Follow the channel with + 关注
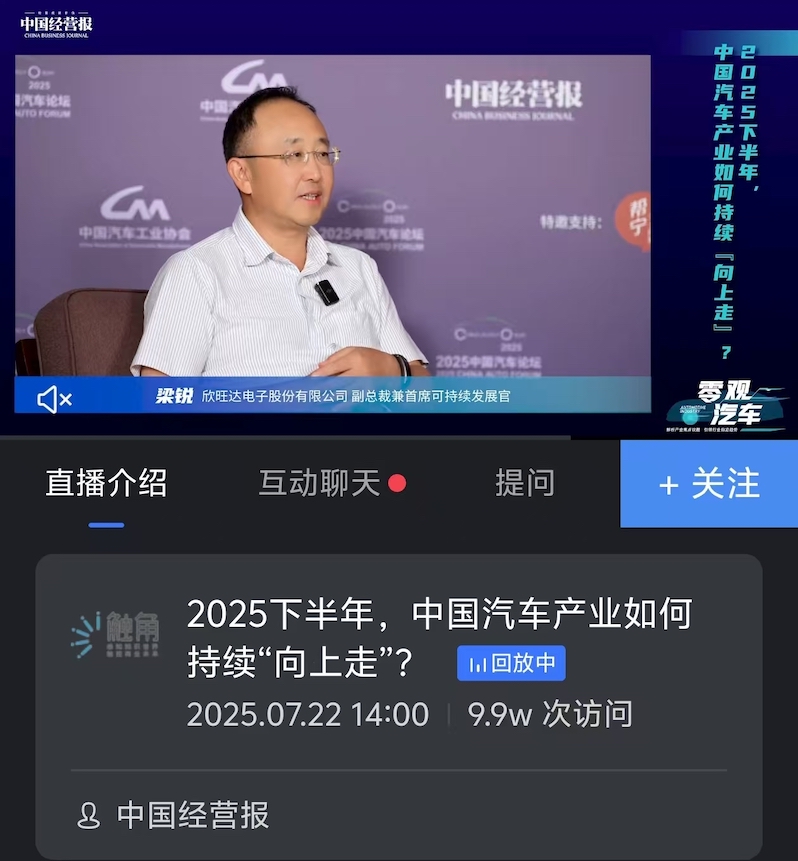The height and width of the screenshot is (861, 798). click(709, 484)
